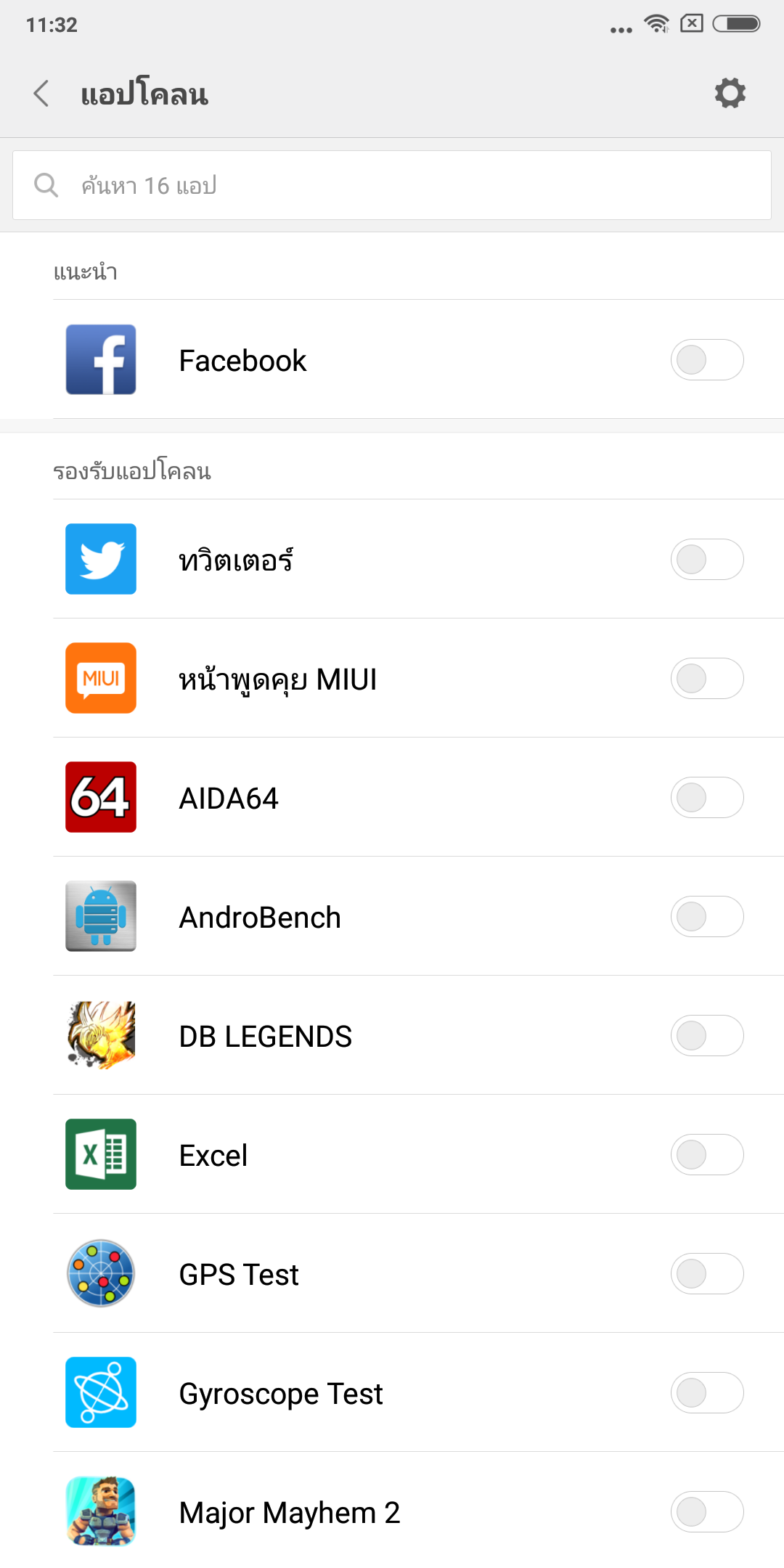Toggle the GPS Test clone switch
Image resolution: width=784 pixels, height=1568 pixels.
(x=706, y=1274)
